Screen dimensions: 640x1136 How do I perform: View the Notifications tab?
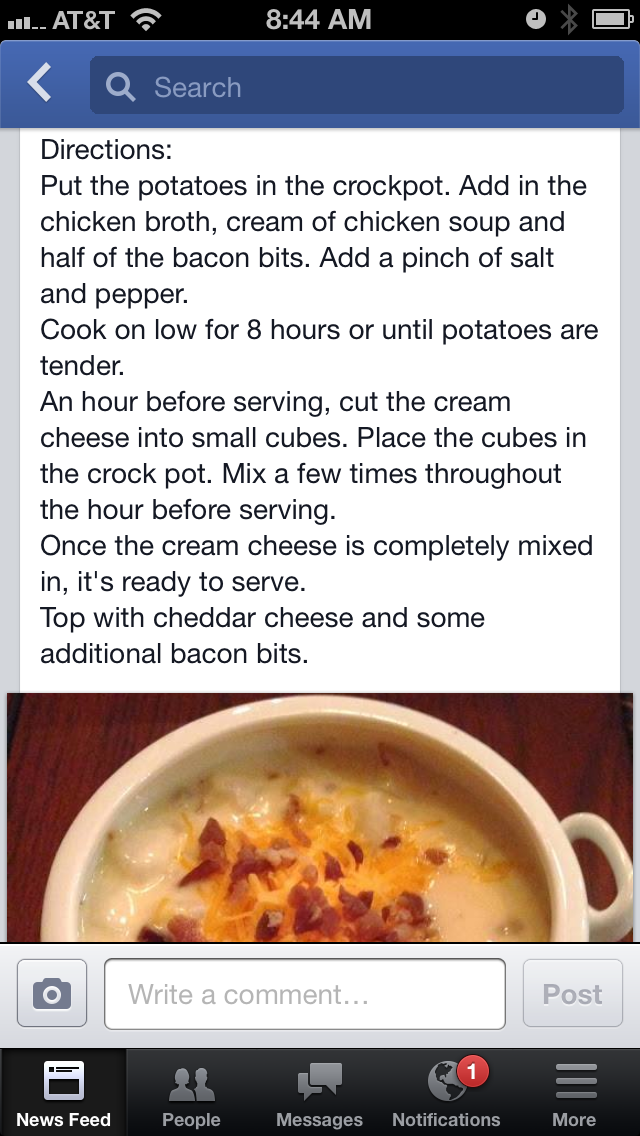[x=446, y=1093]
